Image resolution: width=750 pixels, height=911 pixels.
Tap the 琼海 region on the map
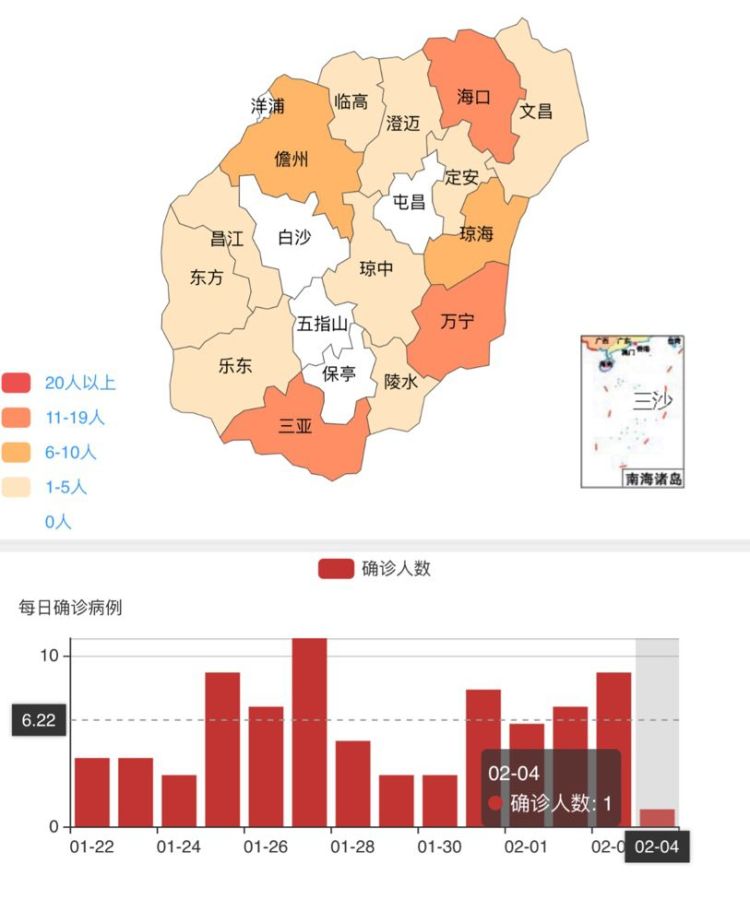477,233
